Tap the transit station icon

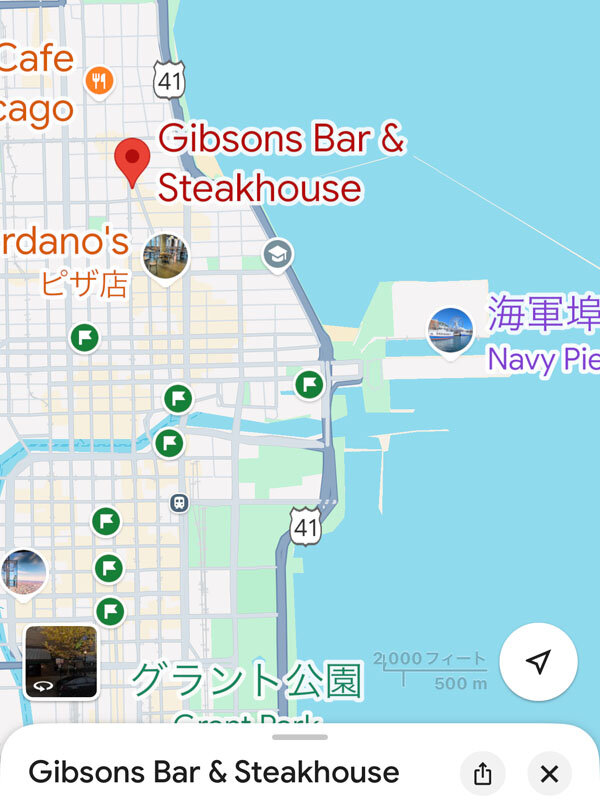pyautogui.click(x=180, y=502)
